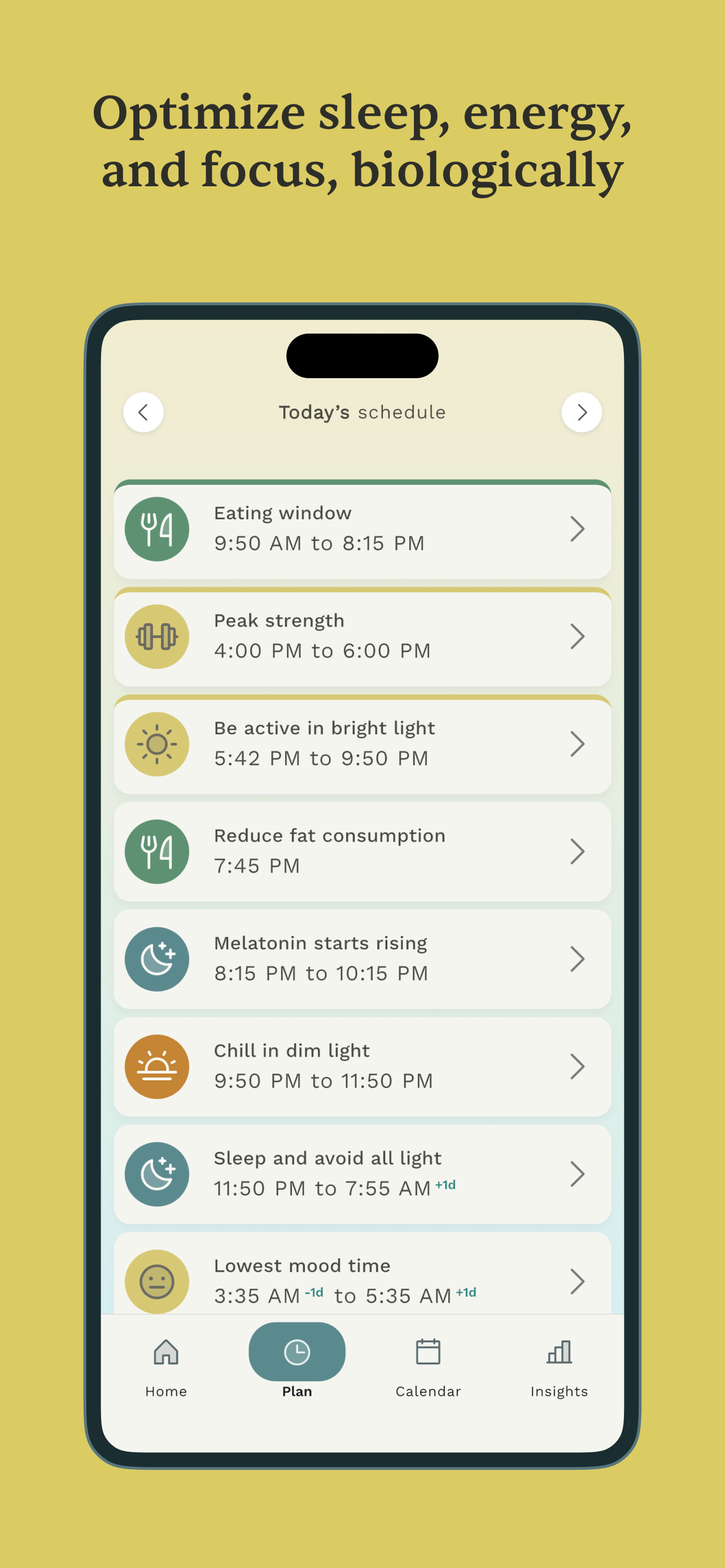
Task: Expand the Eating window details
Action: 578,528
